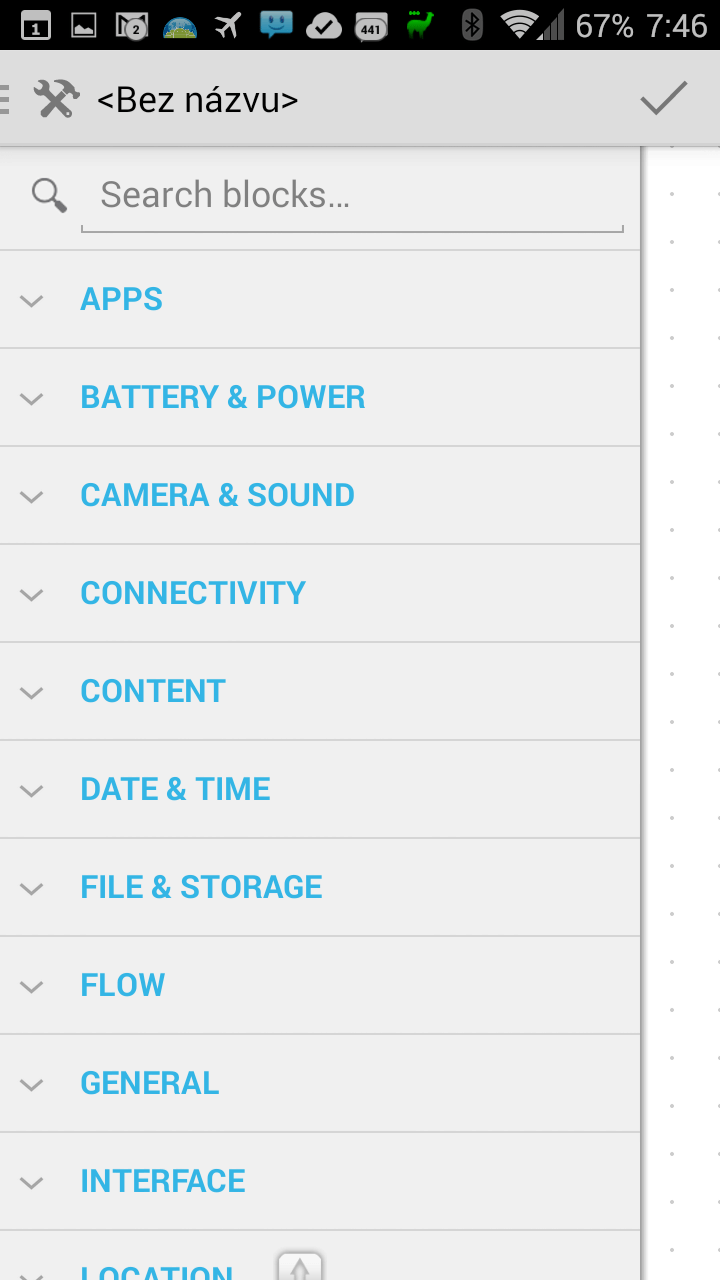
Task: Open the Camera & Sound block group
Action: [320, 495]
